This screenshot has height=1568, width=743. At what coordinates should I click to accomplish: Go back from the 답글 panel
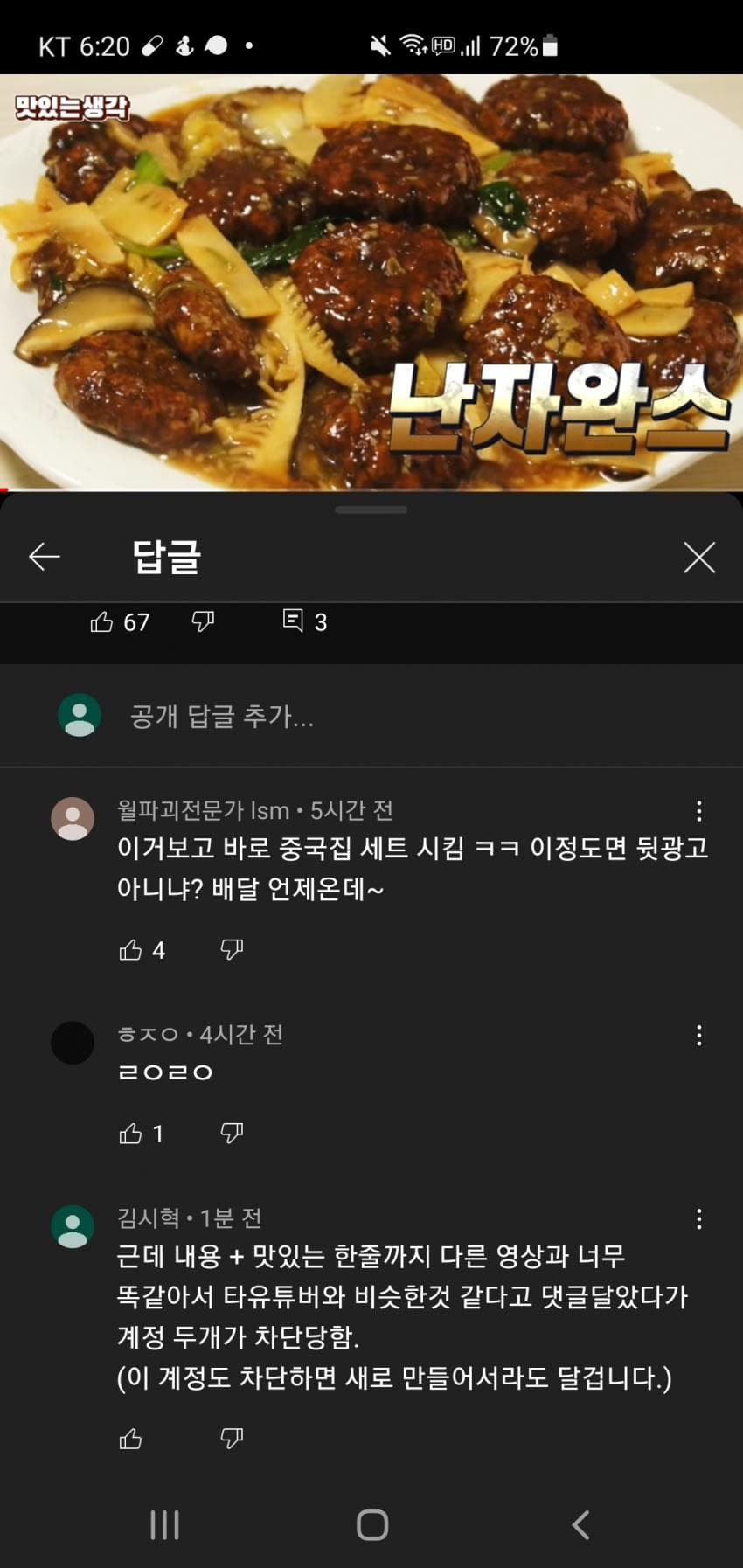coord(44,557)
